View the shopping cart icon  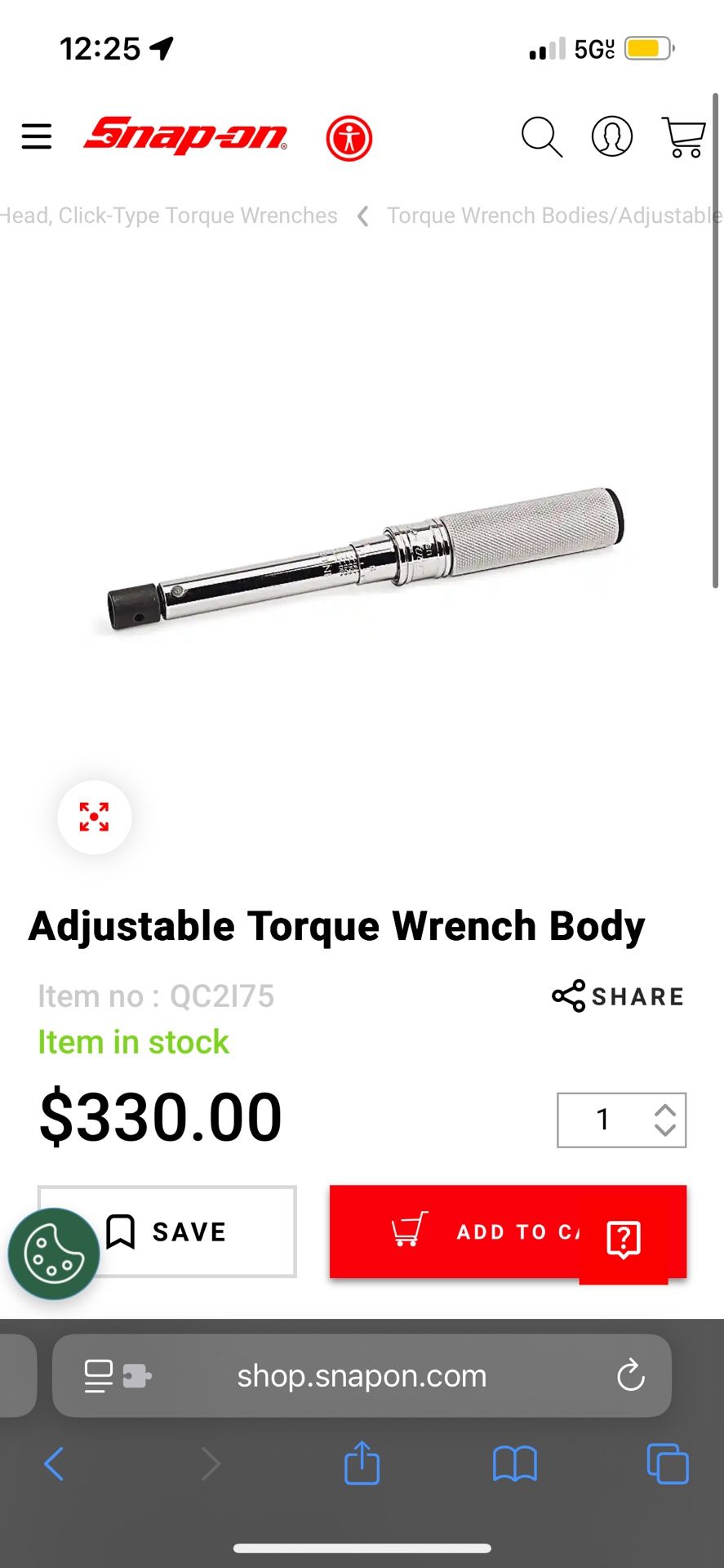pyautogui.click(x=682, y=138)
